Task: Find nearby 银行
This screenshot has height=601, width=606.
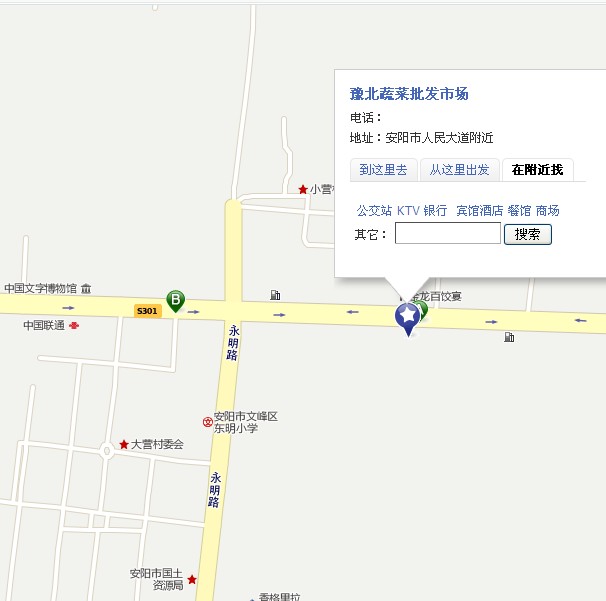Action: tap(435, 211)
